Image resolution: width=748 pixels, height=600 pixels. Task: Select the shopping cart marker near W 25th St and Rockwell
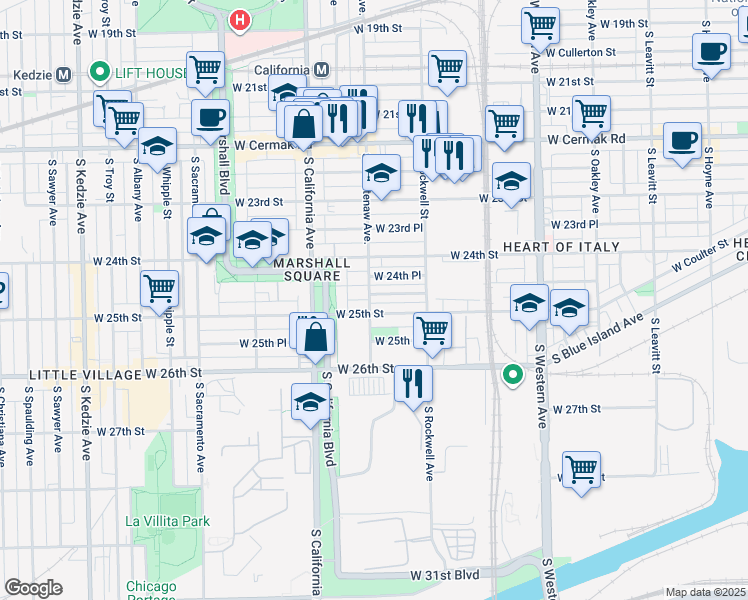[433, 333]
